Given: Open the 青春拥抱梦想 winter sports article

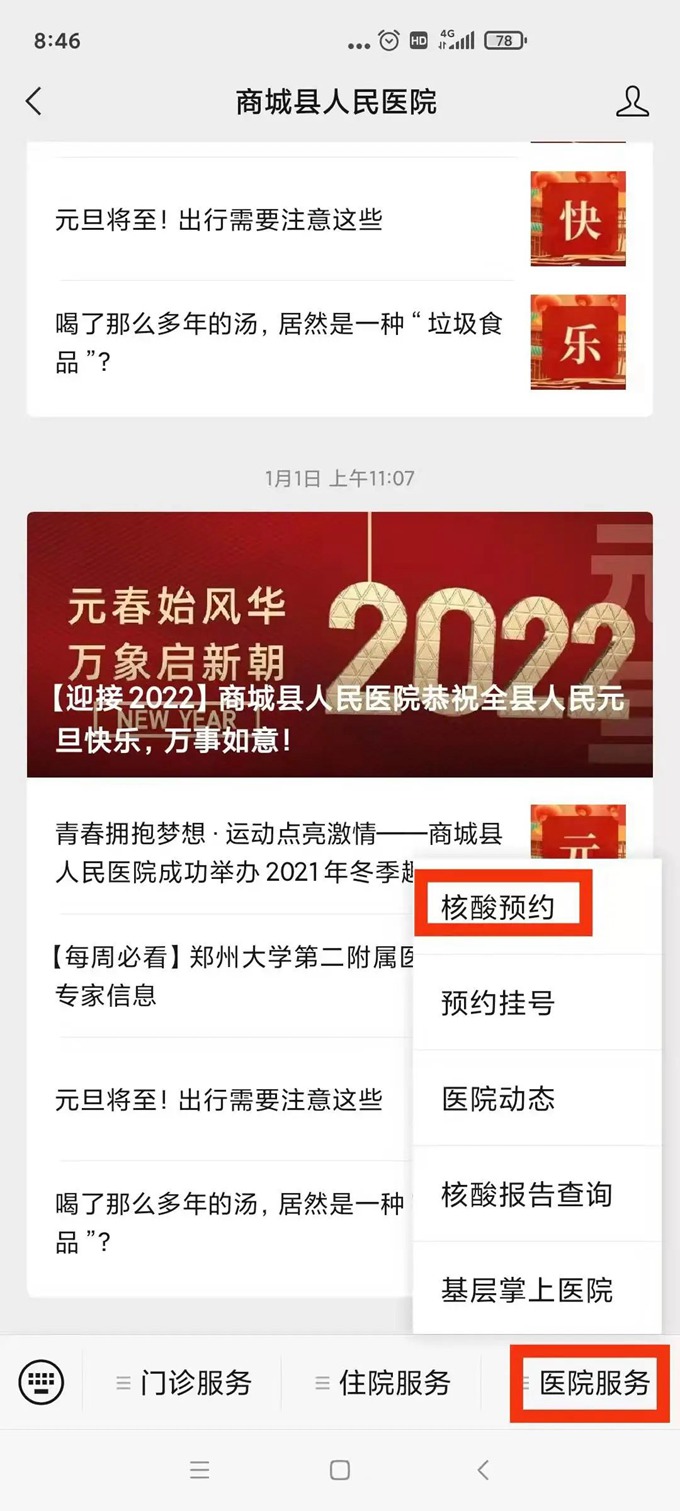Looking at the screenshot, I should coord(230,852).
